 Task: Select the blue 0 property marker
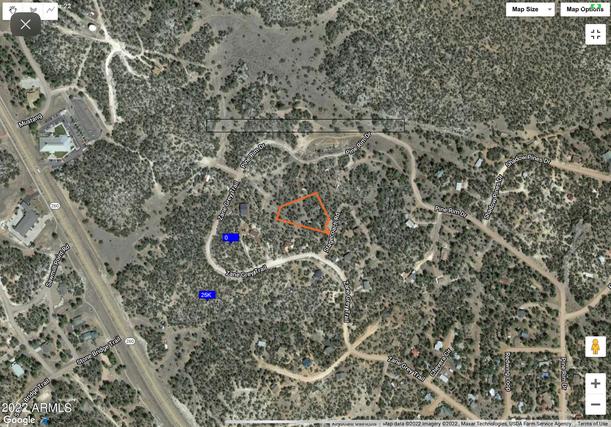230,237
